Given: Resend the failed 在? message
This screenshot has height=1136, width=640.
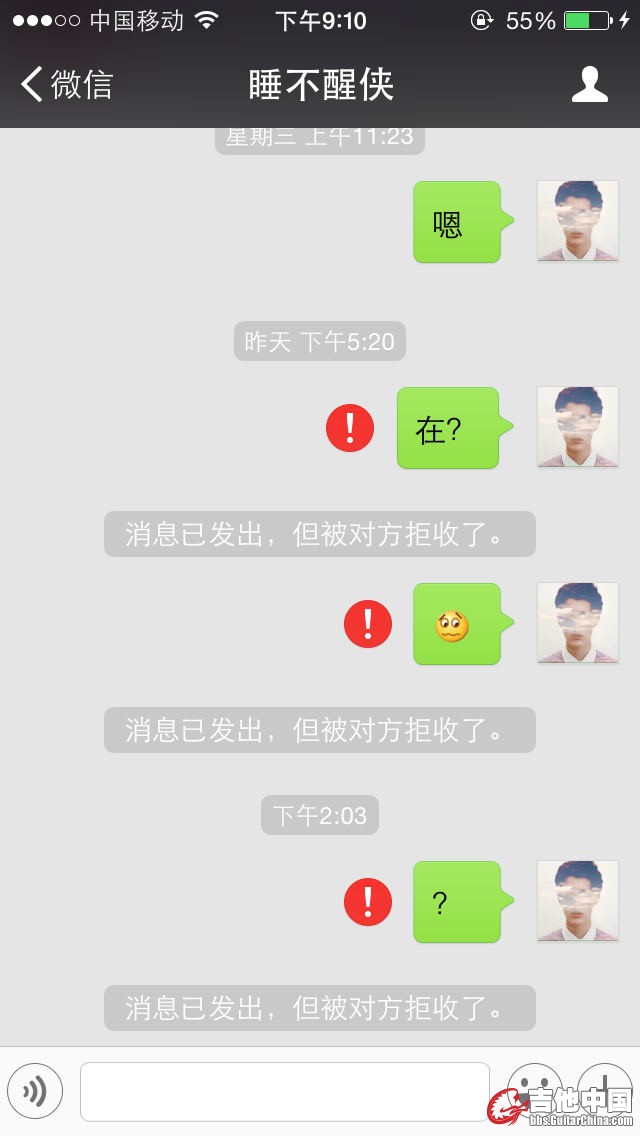Looking at the screenshot, I should pyautogui.click(x=350, y=428).
